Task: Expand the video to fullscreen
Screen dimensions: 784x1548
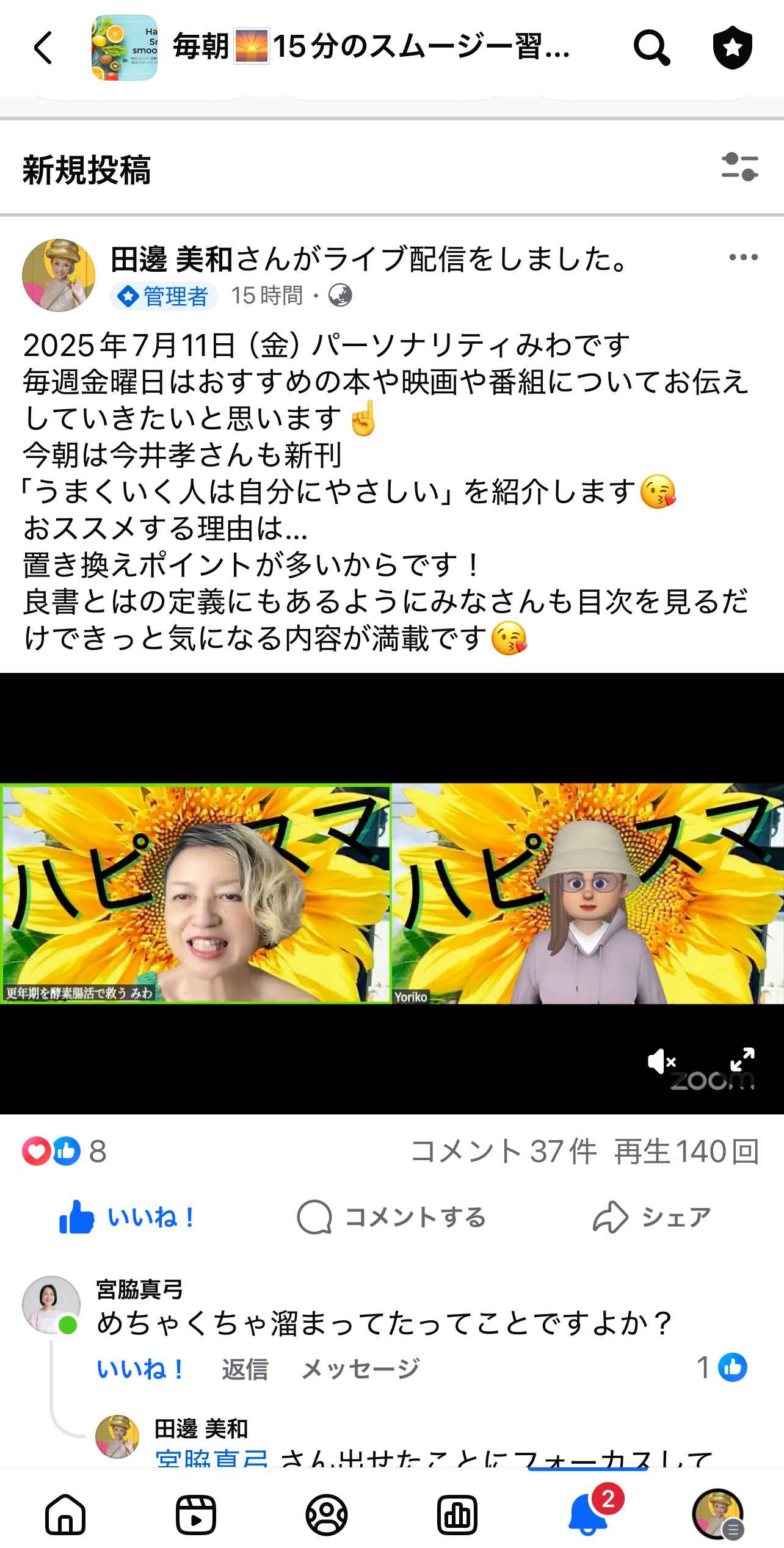Action: (742, 1059)
